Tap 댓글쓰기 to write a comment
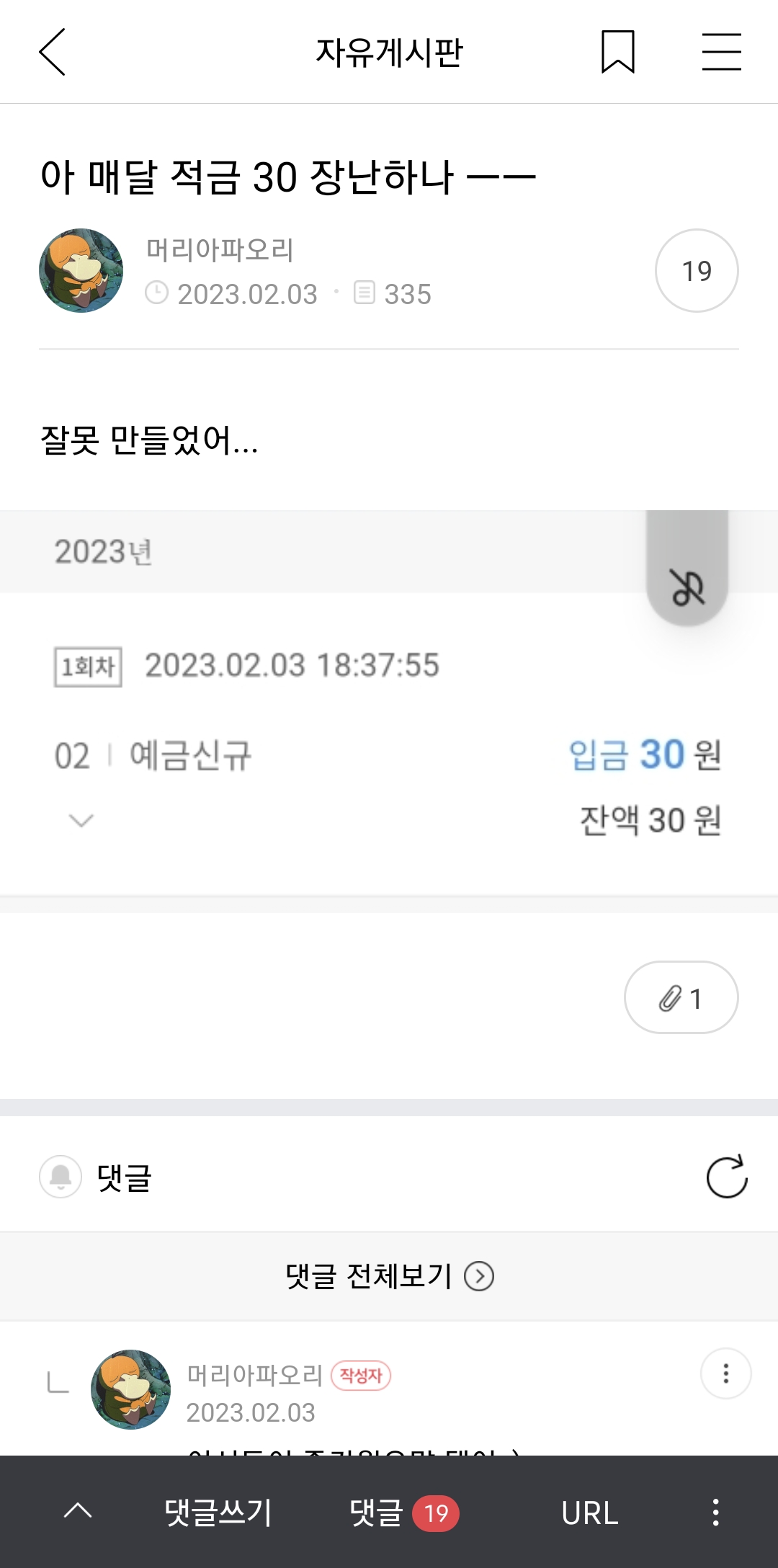This screenshot has height=1568, width=778. [220, 1514]
